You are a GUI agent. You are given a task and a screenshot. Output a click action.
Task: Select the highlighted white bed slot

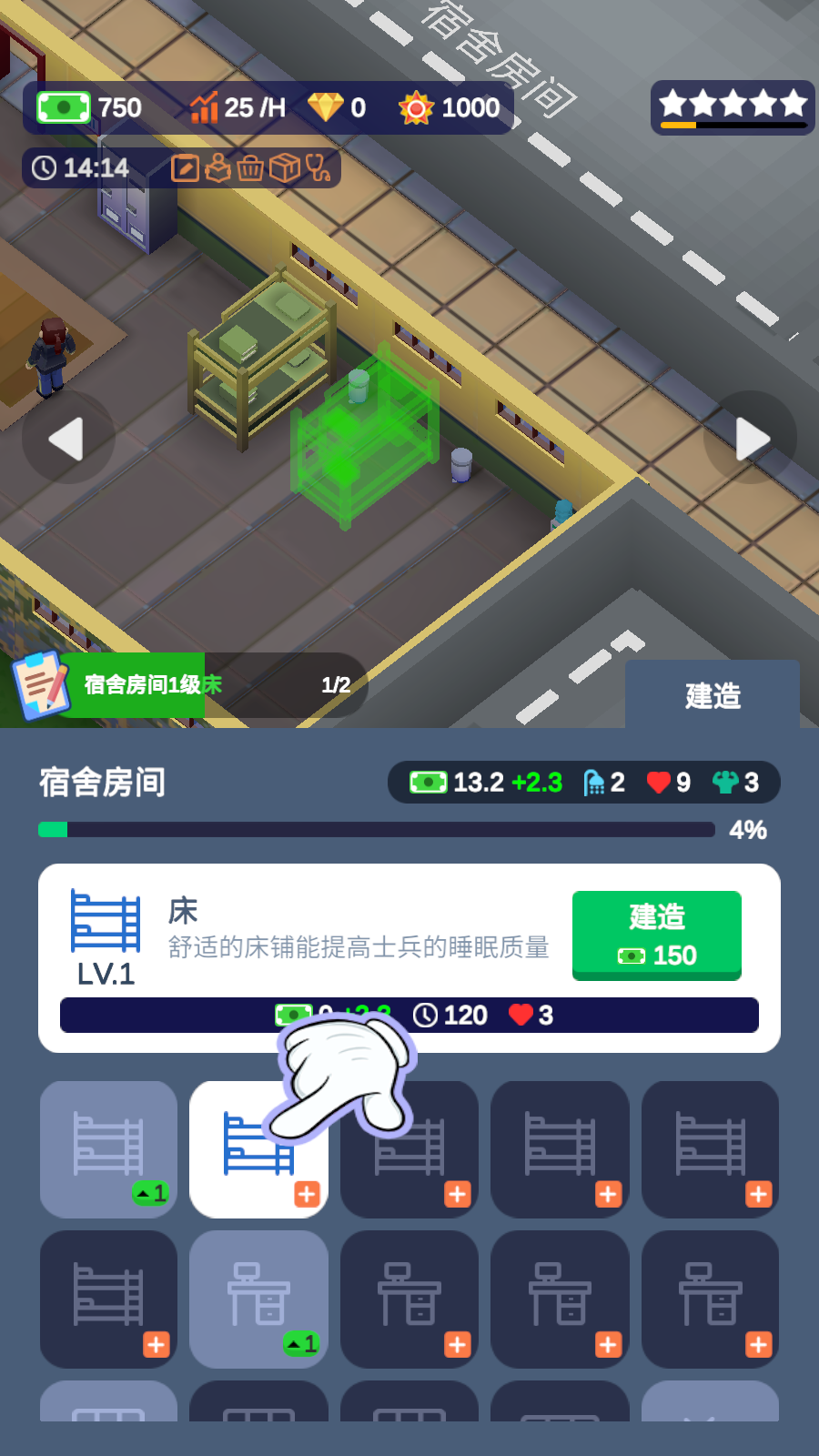pyautogui.click(x=258, y=1149)
